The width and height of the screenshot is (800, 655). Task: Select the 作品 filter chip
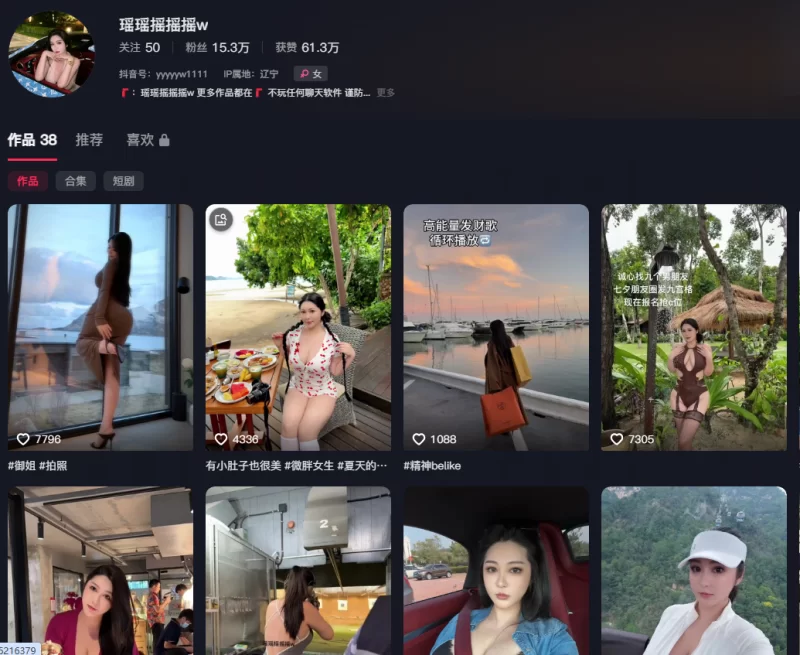tap(27, 181)
